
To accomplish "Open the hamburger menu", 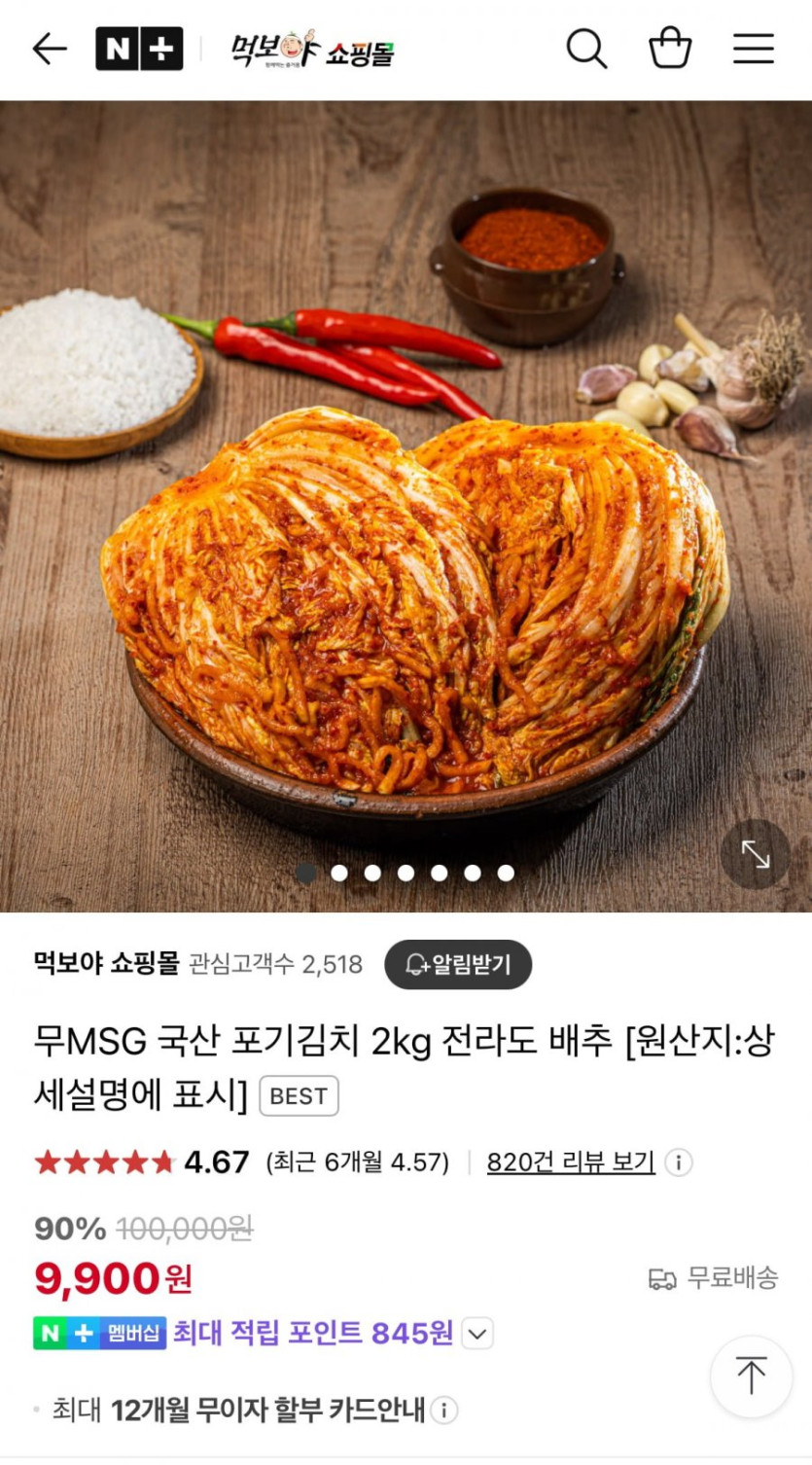I will [754, 49].
